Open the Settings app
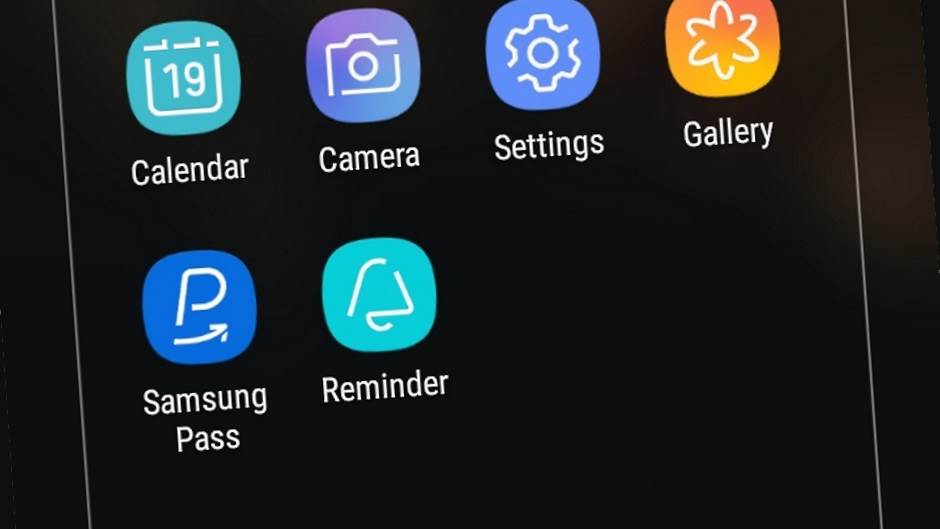 pyautogui.click(x=542, y=52)
